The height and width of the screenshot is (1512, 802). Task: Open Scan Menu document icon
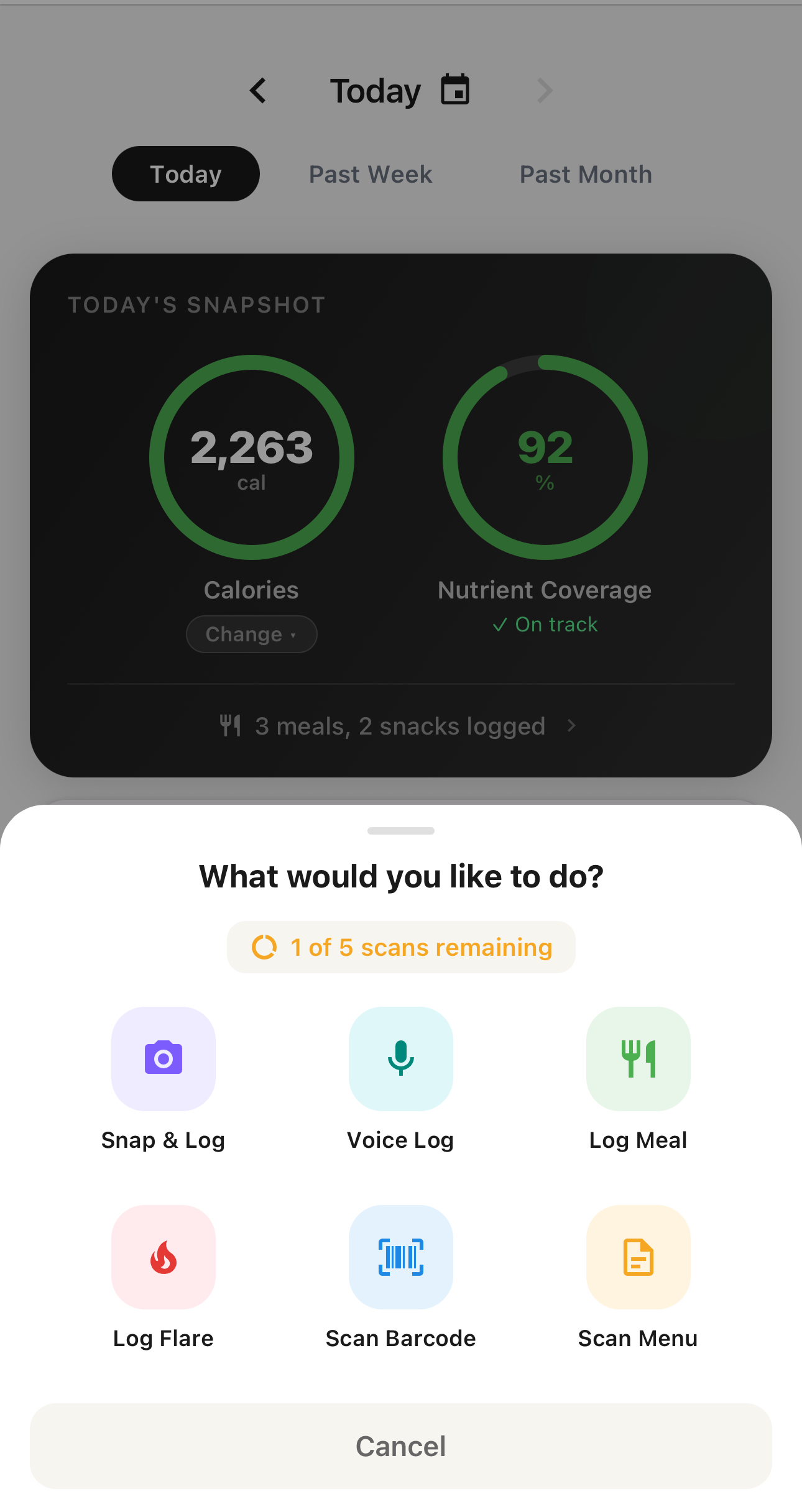coord(638,1258)
